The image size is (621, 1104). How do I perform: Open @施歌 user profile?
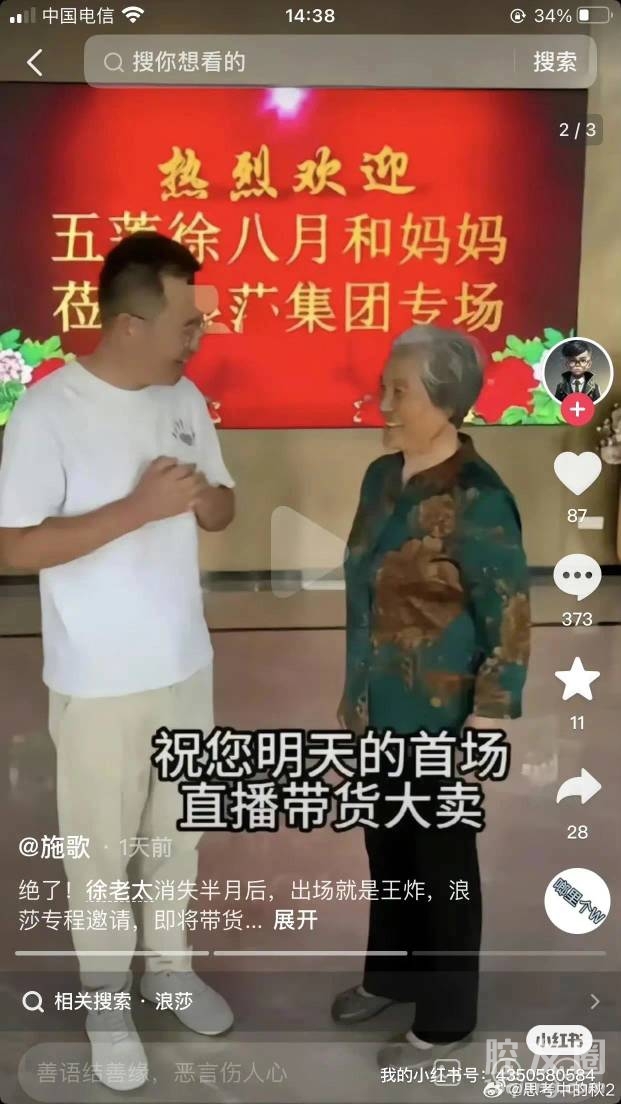(55, 848)
